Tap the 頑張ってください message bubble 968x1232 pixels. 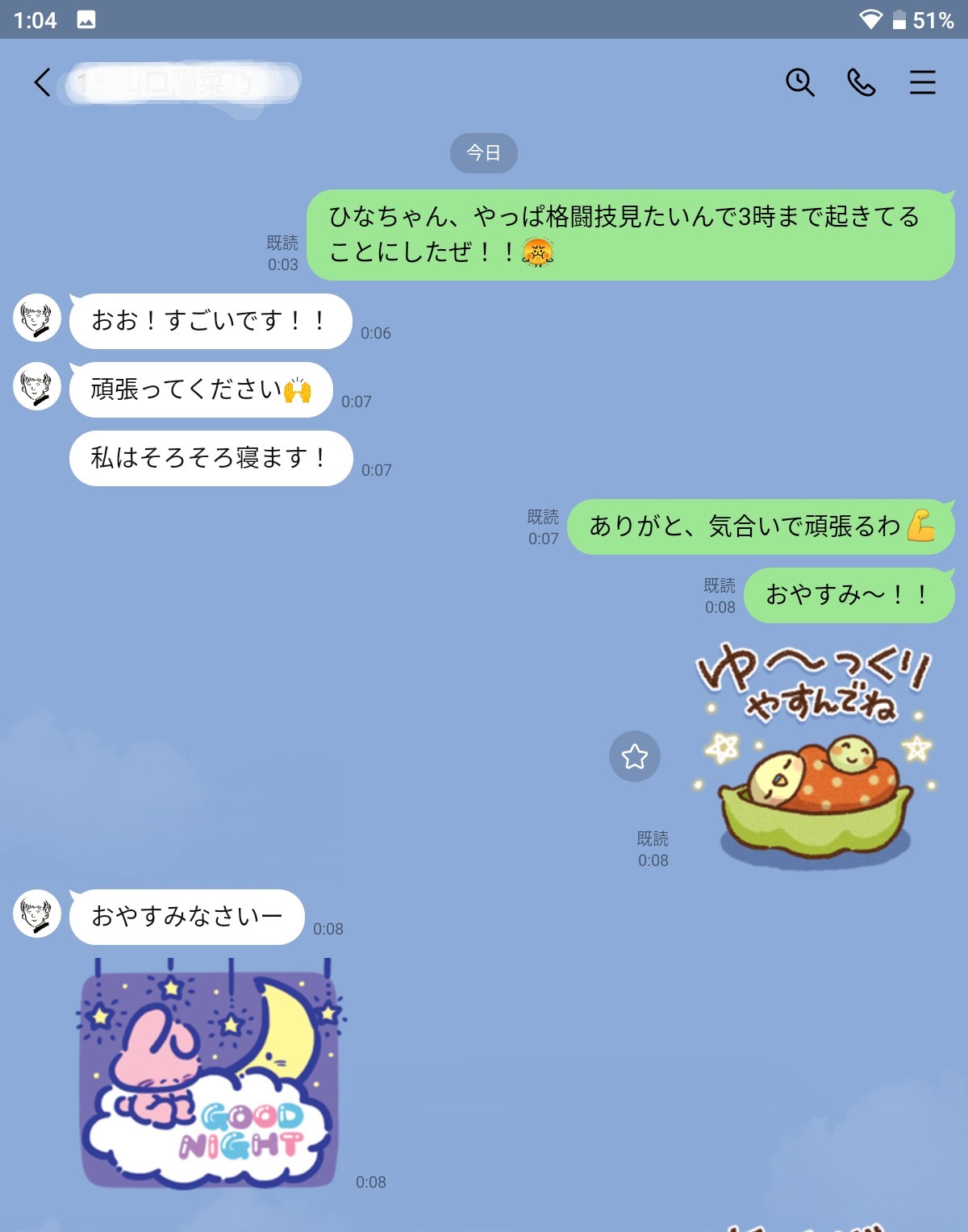[x=200, y=389]
